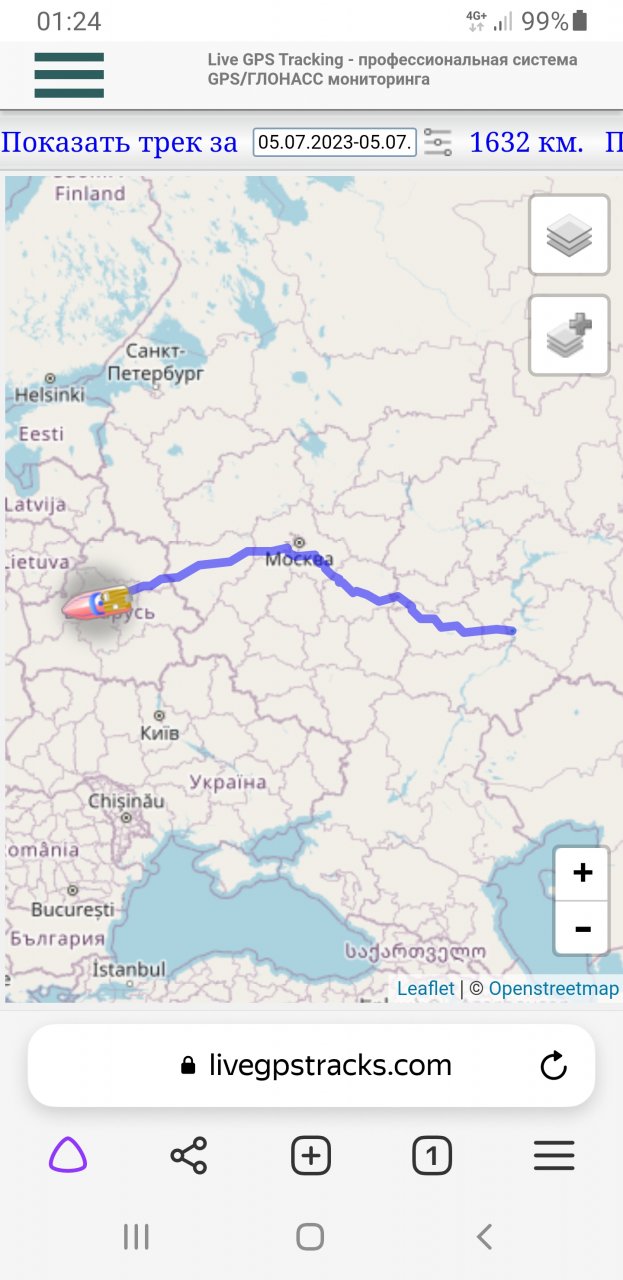
Task: Reload the current page
Action: click(x=553, y=1066)
